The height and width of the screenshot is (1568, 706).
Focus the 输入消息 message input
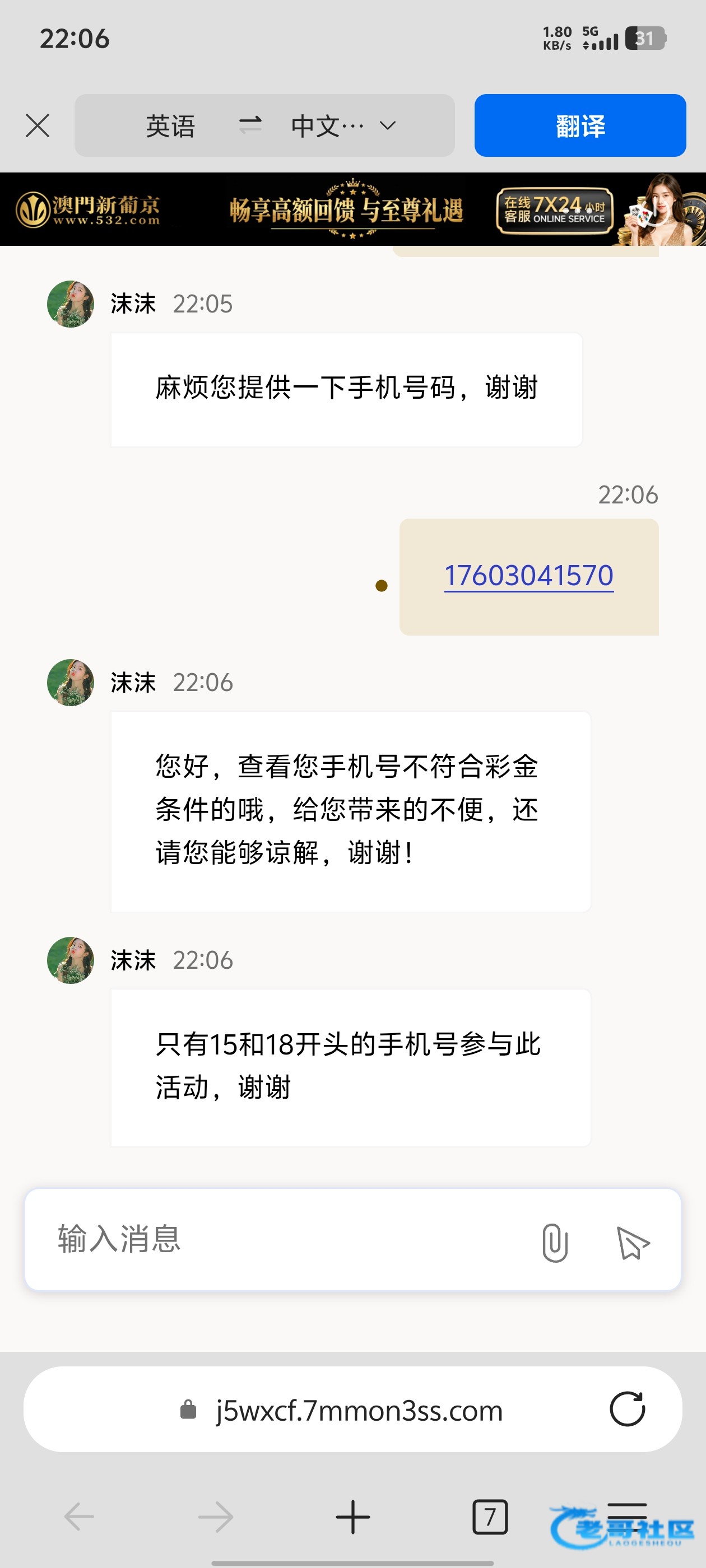(x=280, y=1239)
